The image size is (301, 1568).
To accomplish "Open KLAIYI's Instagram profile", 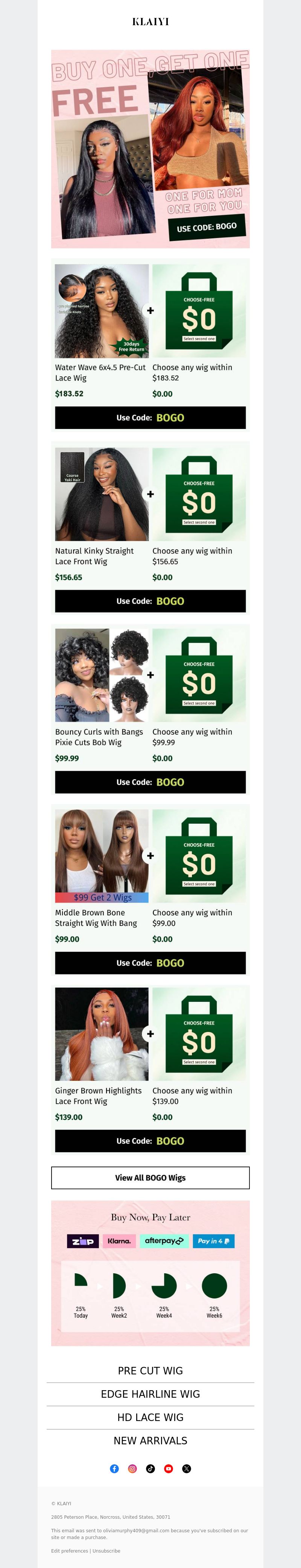I will coord(132,1469).
